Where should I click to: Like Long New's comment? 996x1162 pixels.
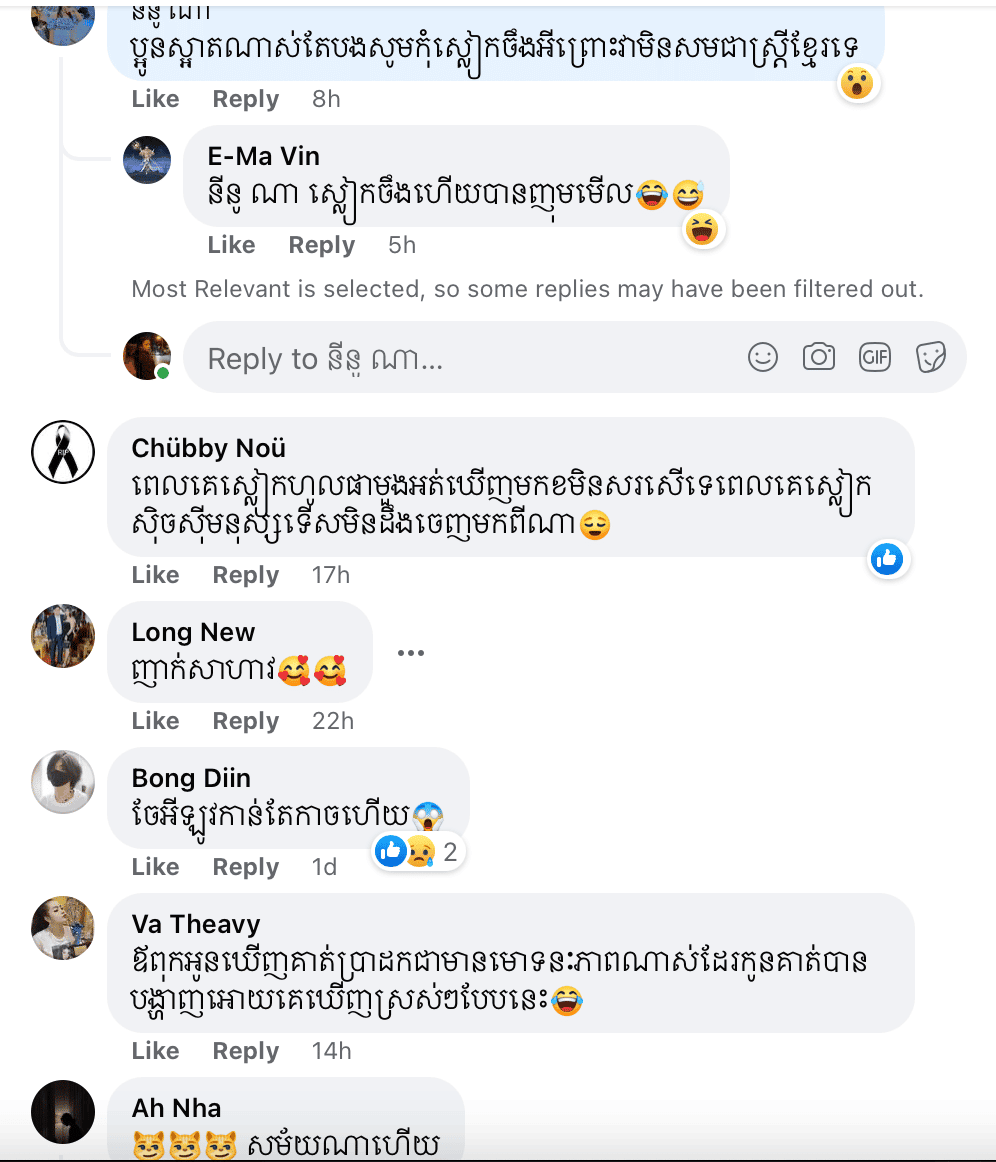tap(155, 721)
